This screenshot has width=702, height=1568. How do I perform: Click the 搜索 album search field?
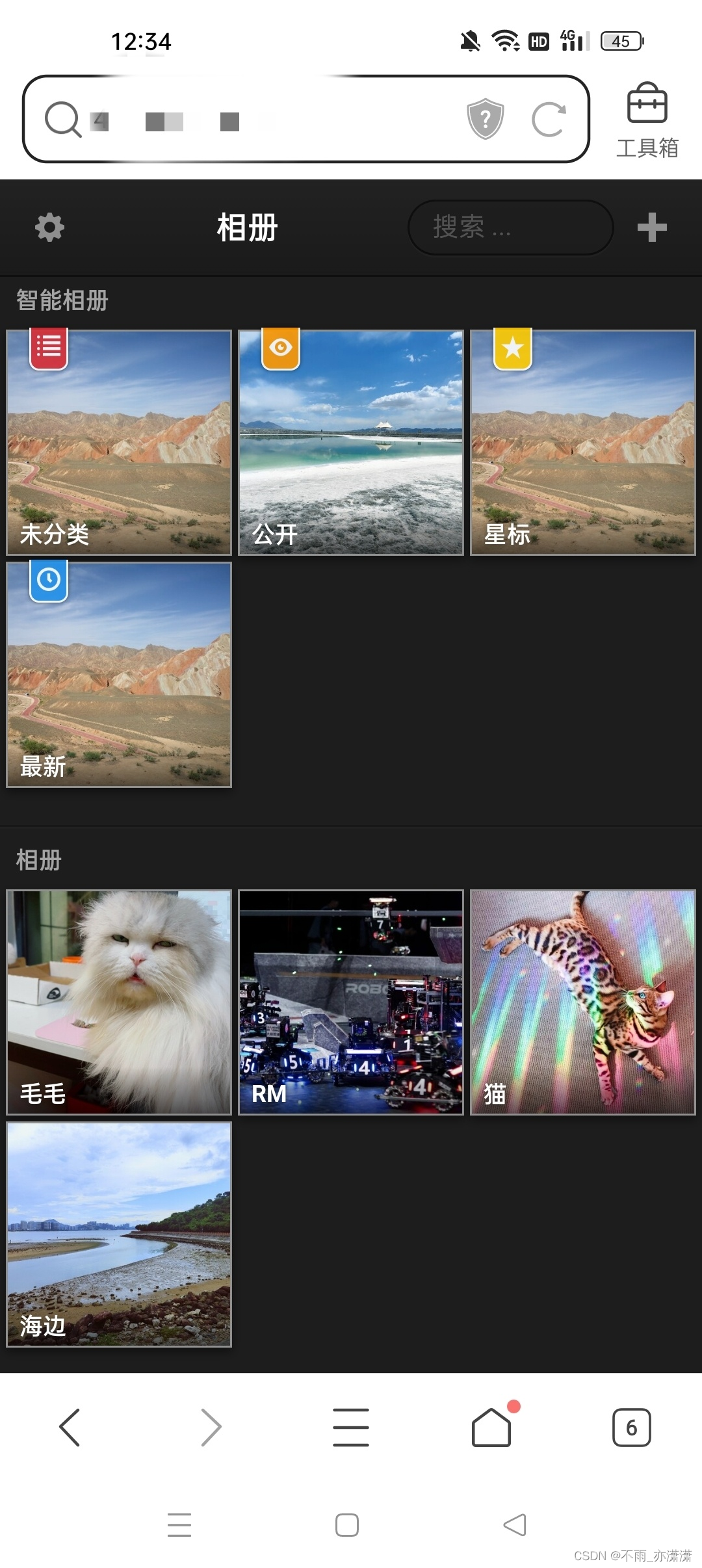(510, 227)
